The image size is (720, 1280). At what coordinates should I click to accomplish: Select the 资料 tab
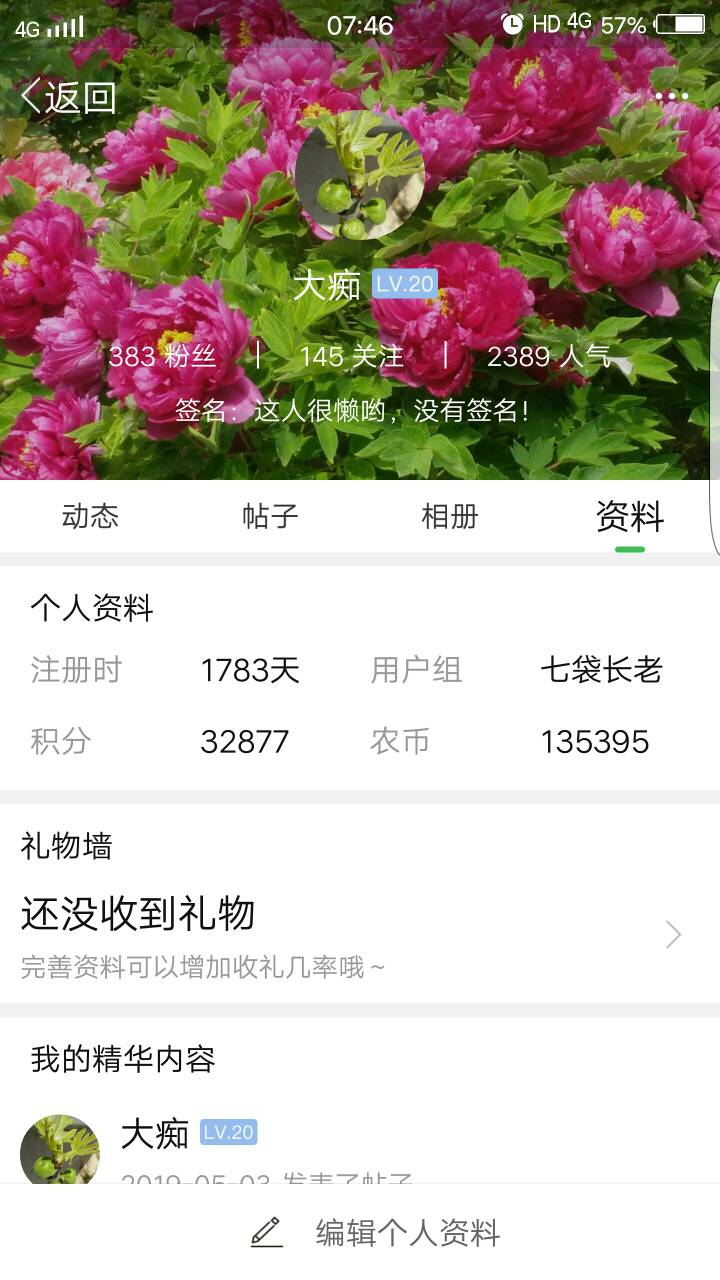point(630,516)
